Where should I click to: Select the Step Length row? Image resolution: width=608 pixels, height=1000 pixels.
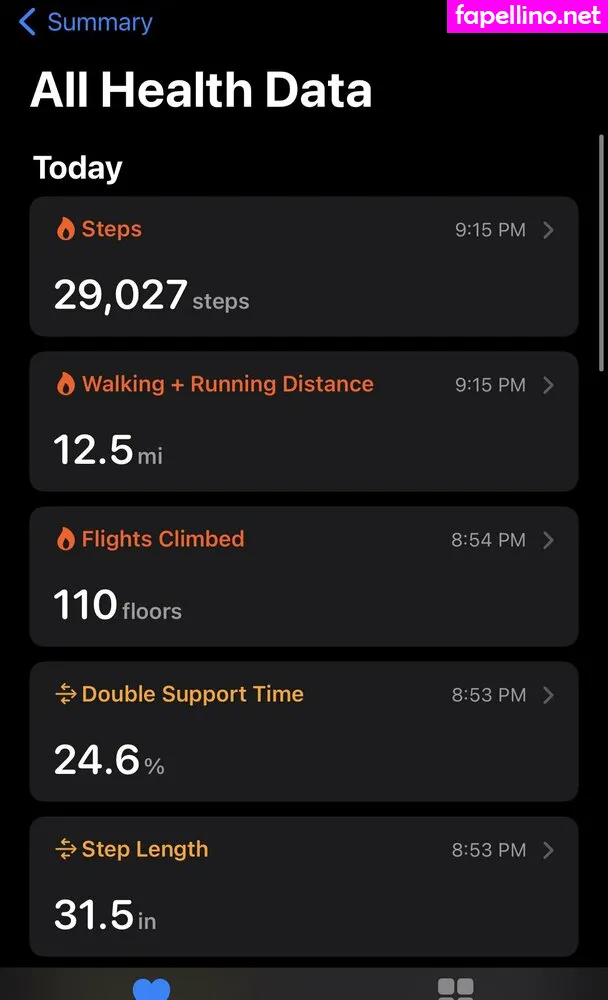coord(303,886)
